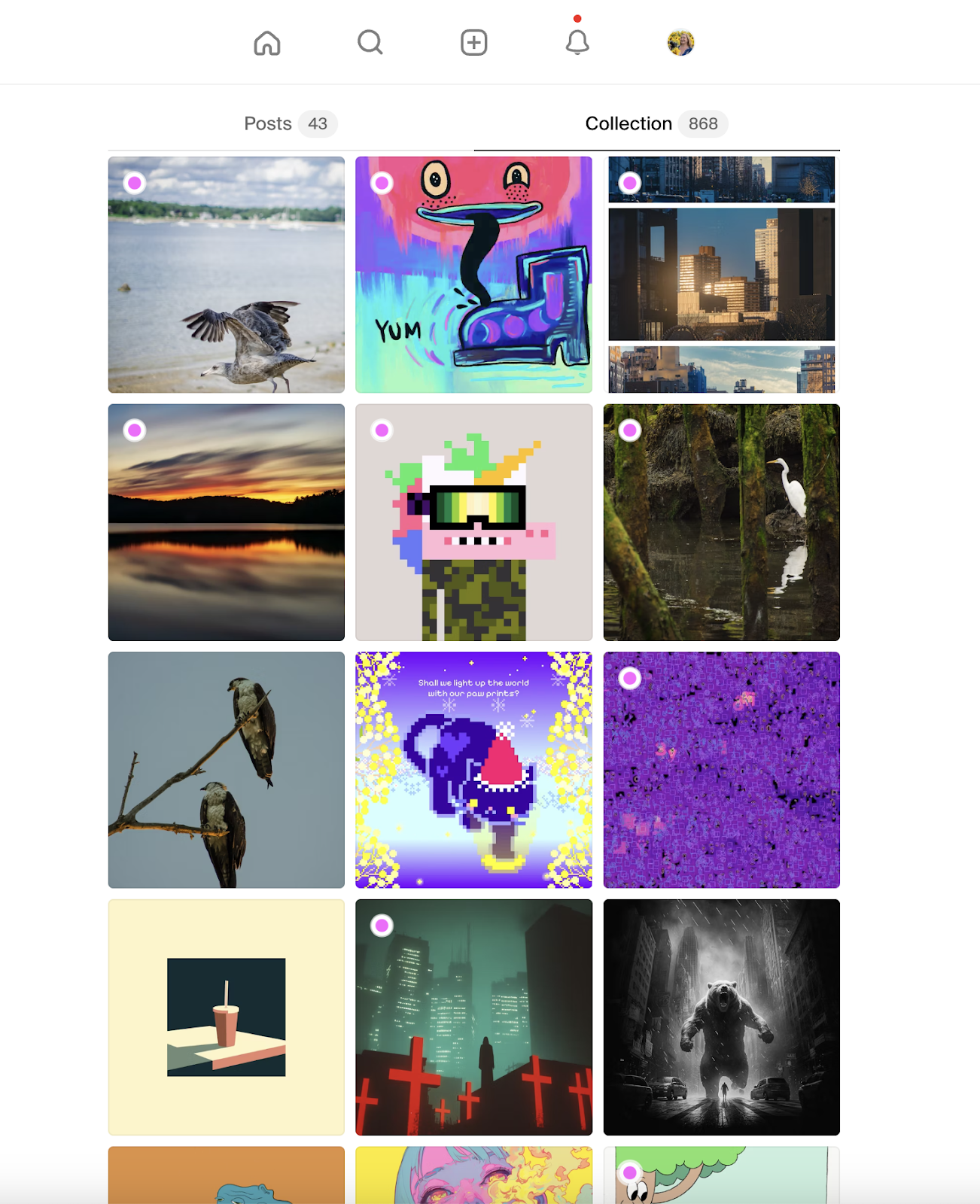
Task: Open the notifications bell
Action: (577, 43)
